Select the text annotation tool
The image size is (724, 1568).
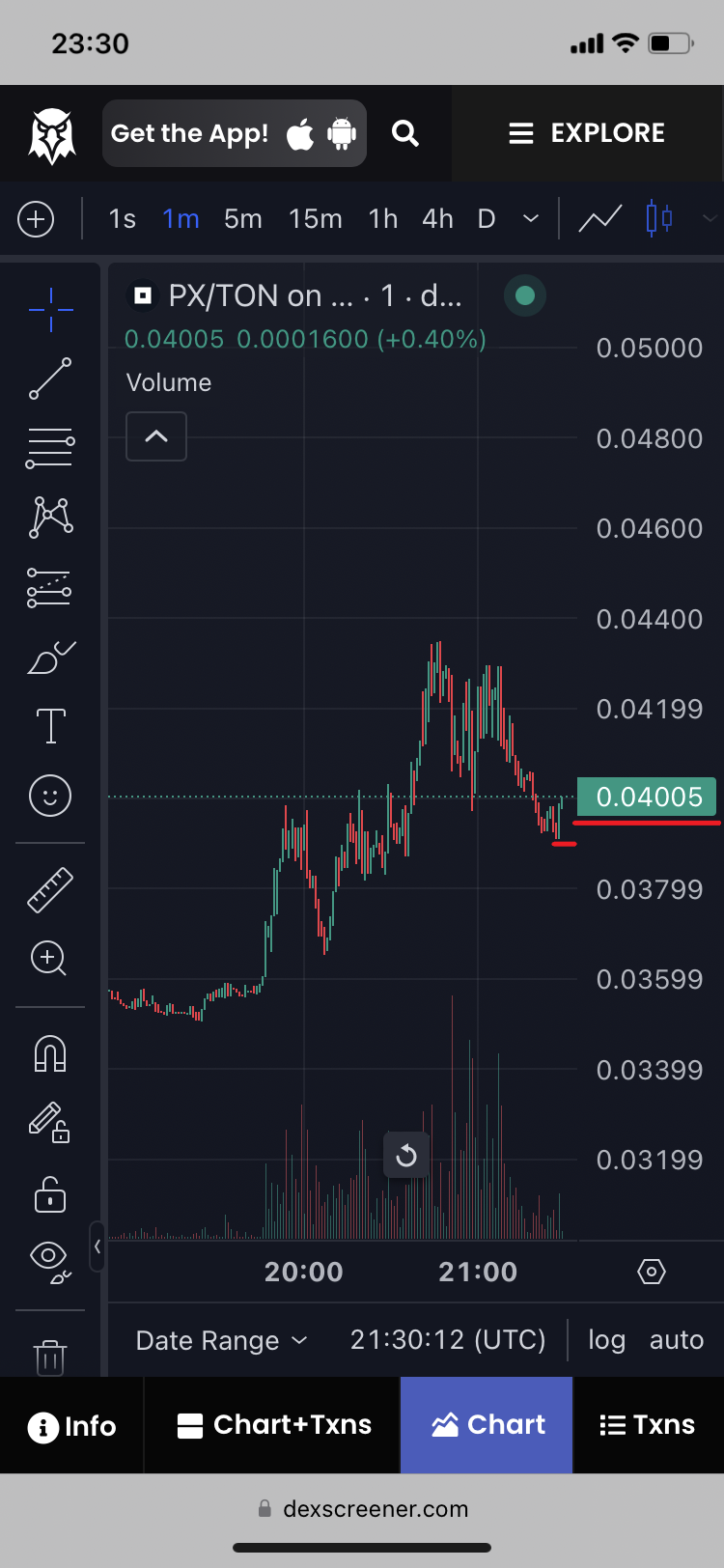[50, 726]
